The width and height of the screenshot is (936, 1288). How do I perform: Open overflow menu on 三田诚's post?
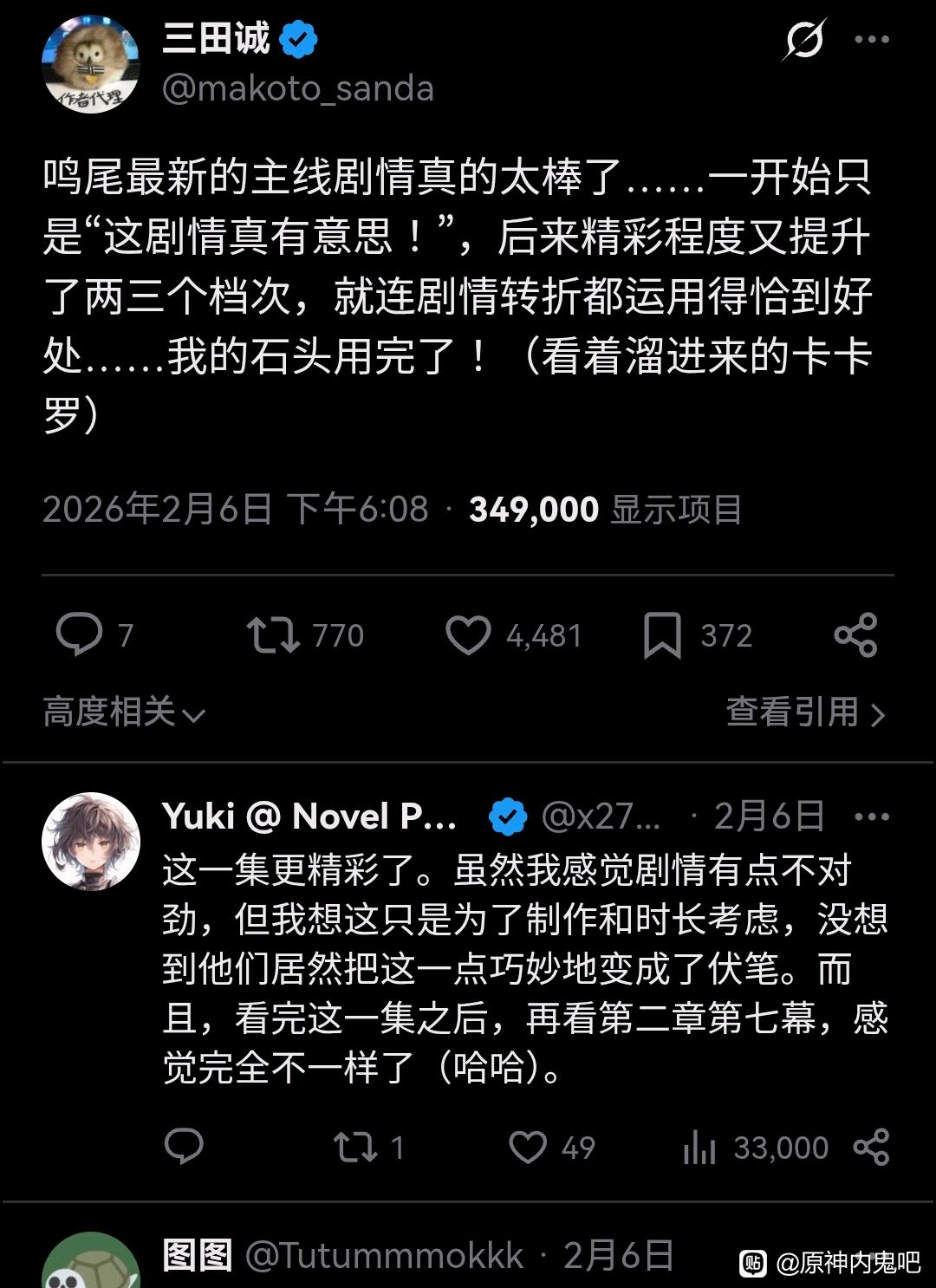click(871, 40)
